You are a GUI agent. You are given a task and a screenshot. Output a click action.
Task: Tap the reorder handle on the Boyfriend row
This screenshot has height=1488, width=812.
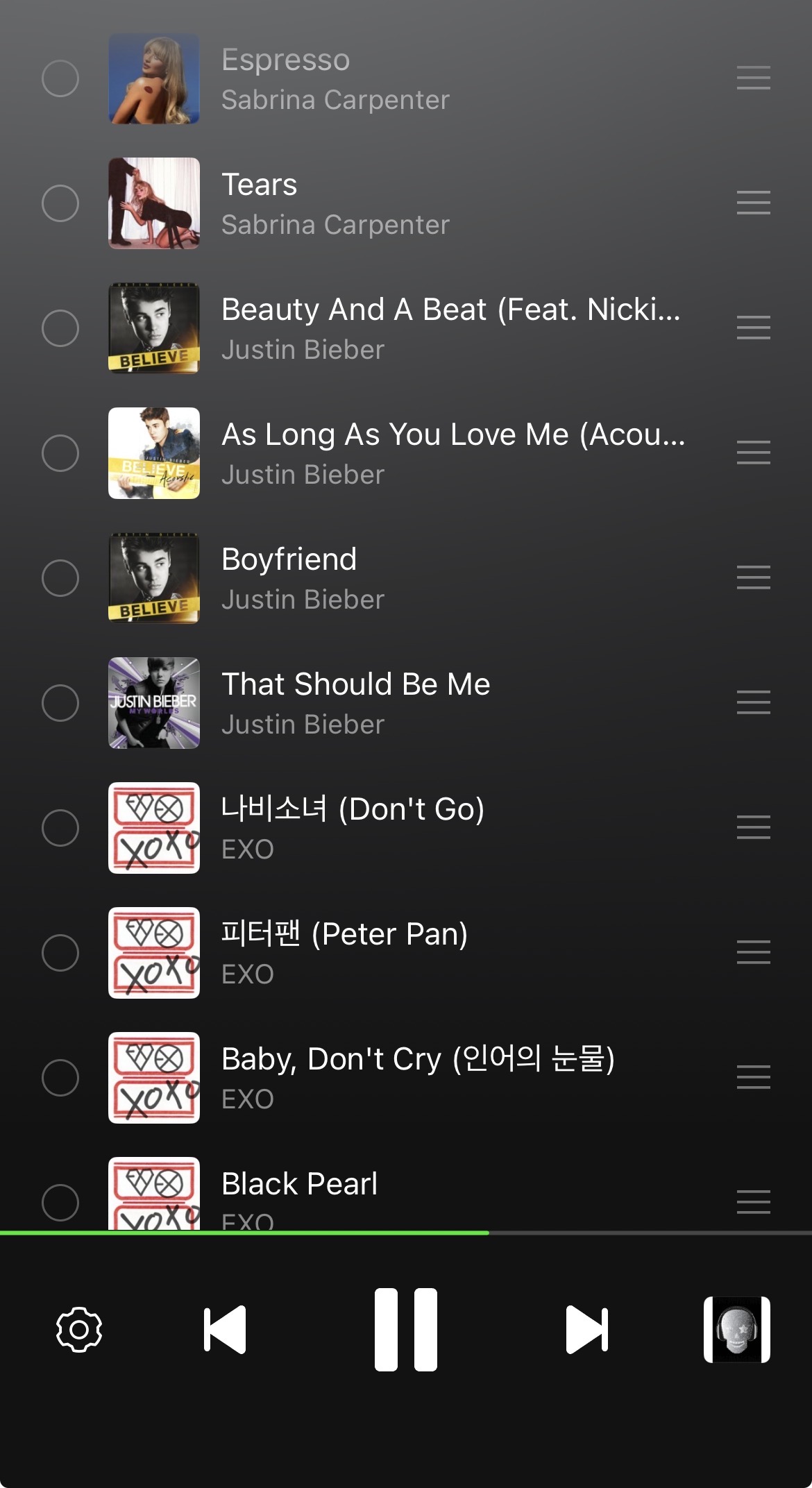753,578
